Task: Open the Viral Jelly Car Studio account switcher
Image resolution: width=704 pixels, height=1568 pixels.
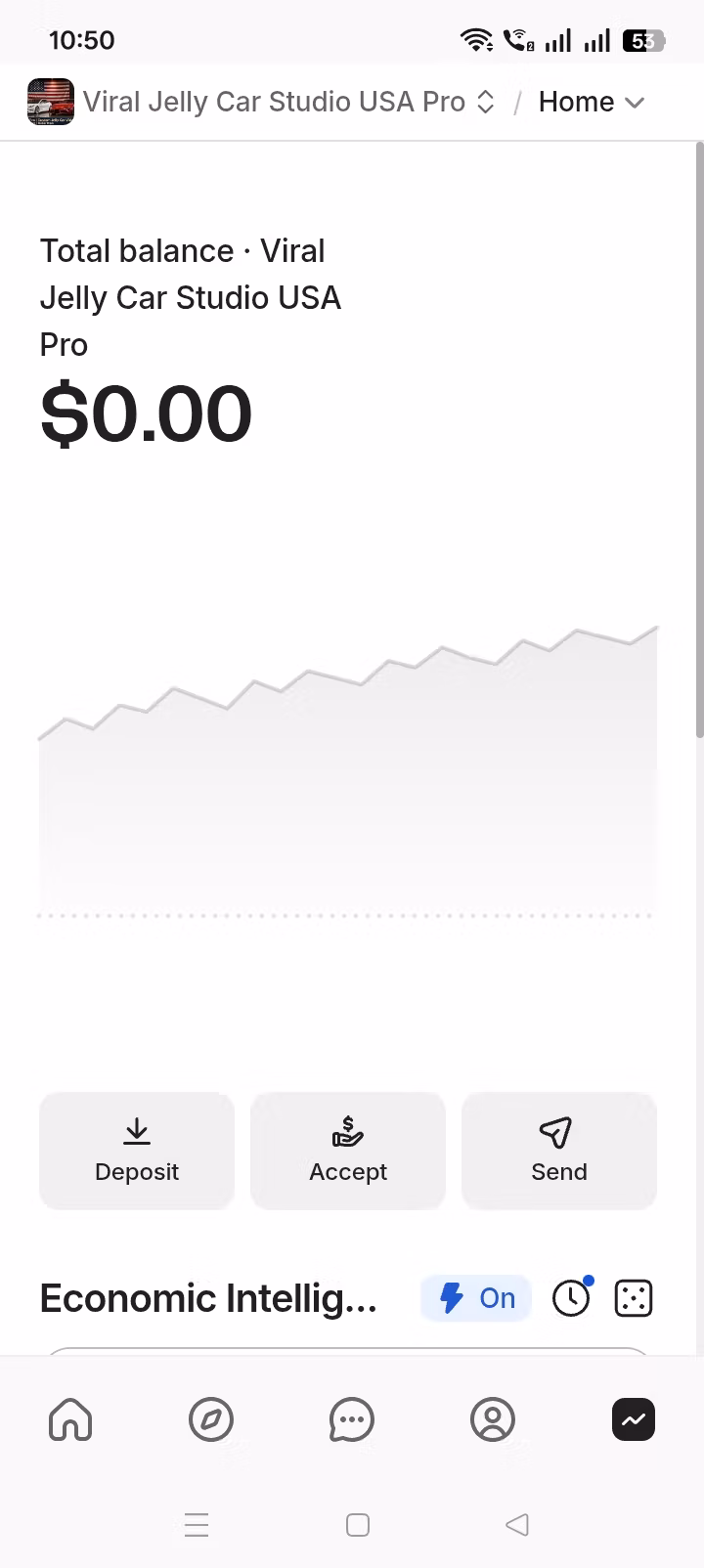Action: [262, 102]
